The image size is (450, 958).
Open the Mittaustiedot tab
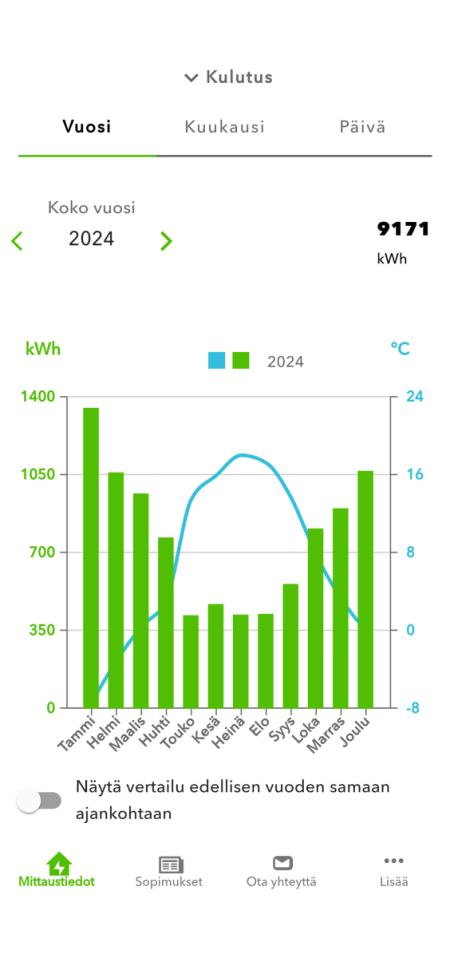click(57, 869)
